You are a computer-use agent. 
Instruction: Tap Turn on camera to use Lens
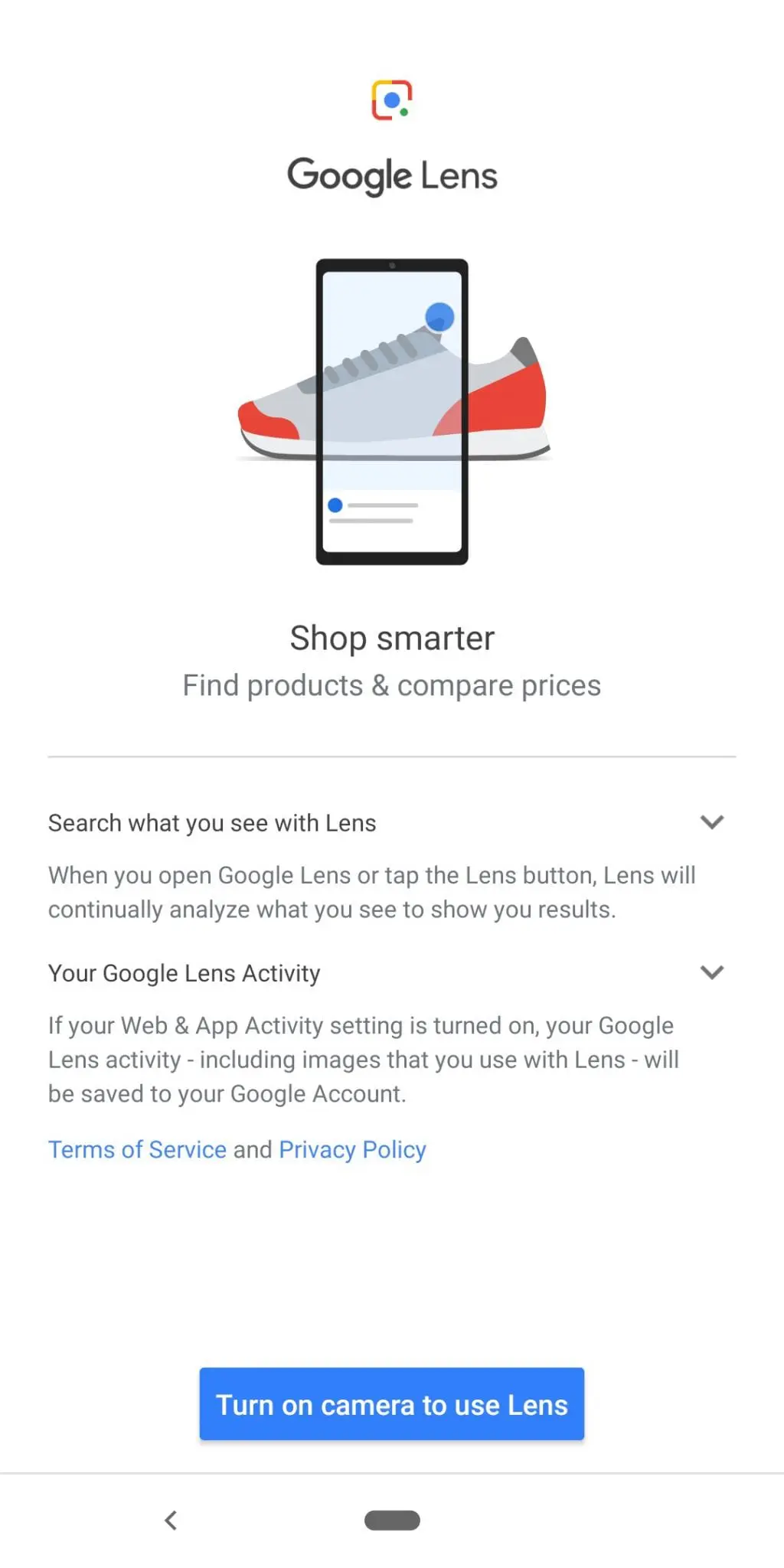point(391,1403)
